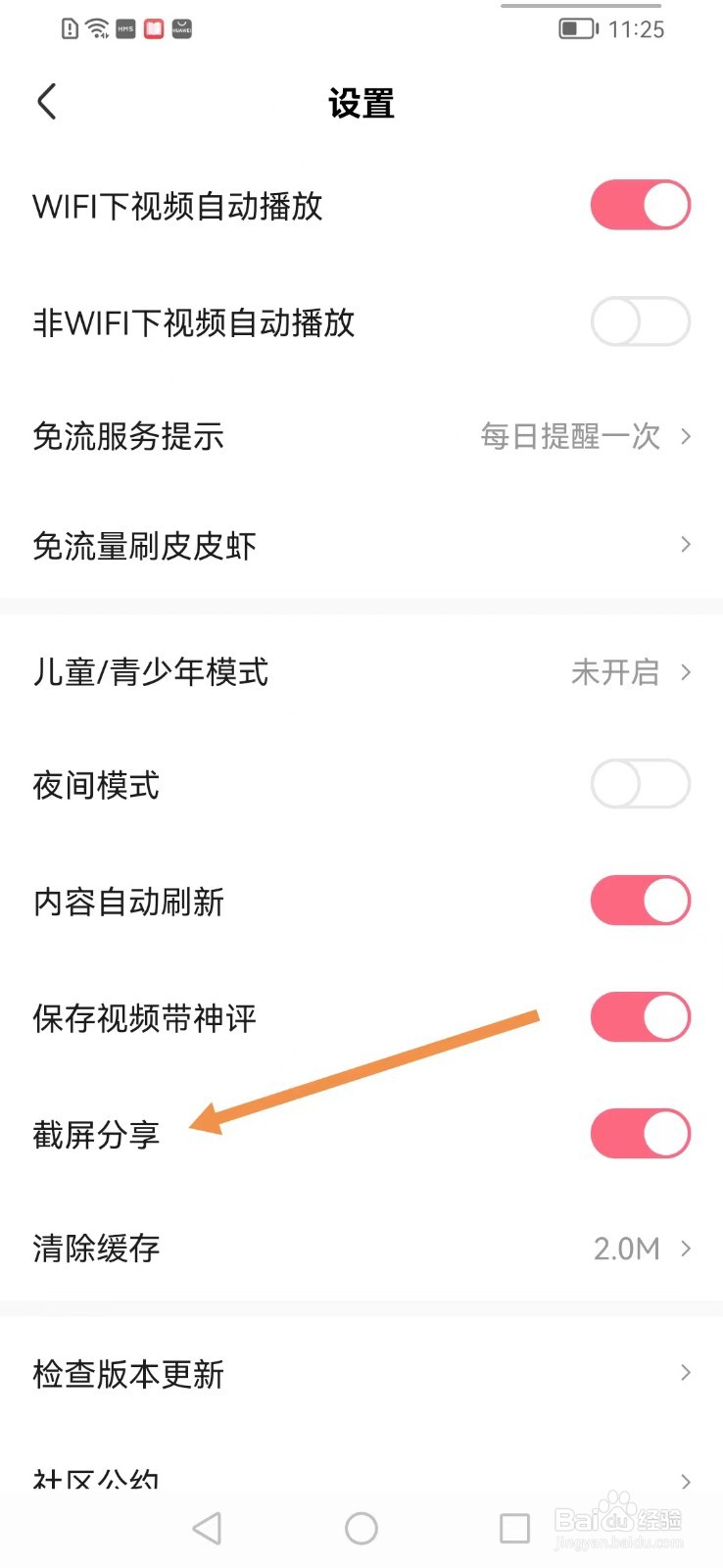The image size is (723, 1568).
Task: Turn on 夜间模式 night mode
Action: (640, 784)
